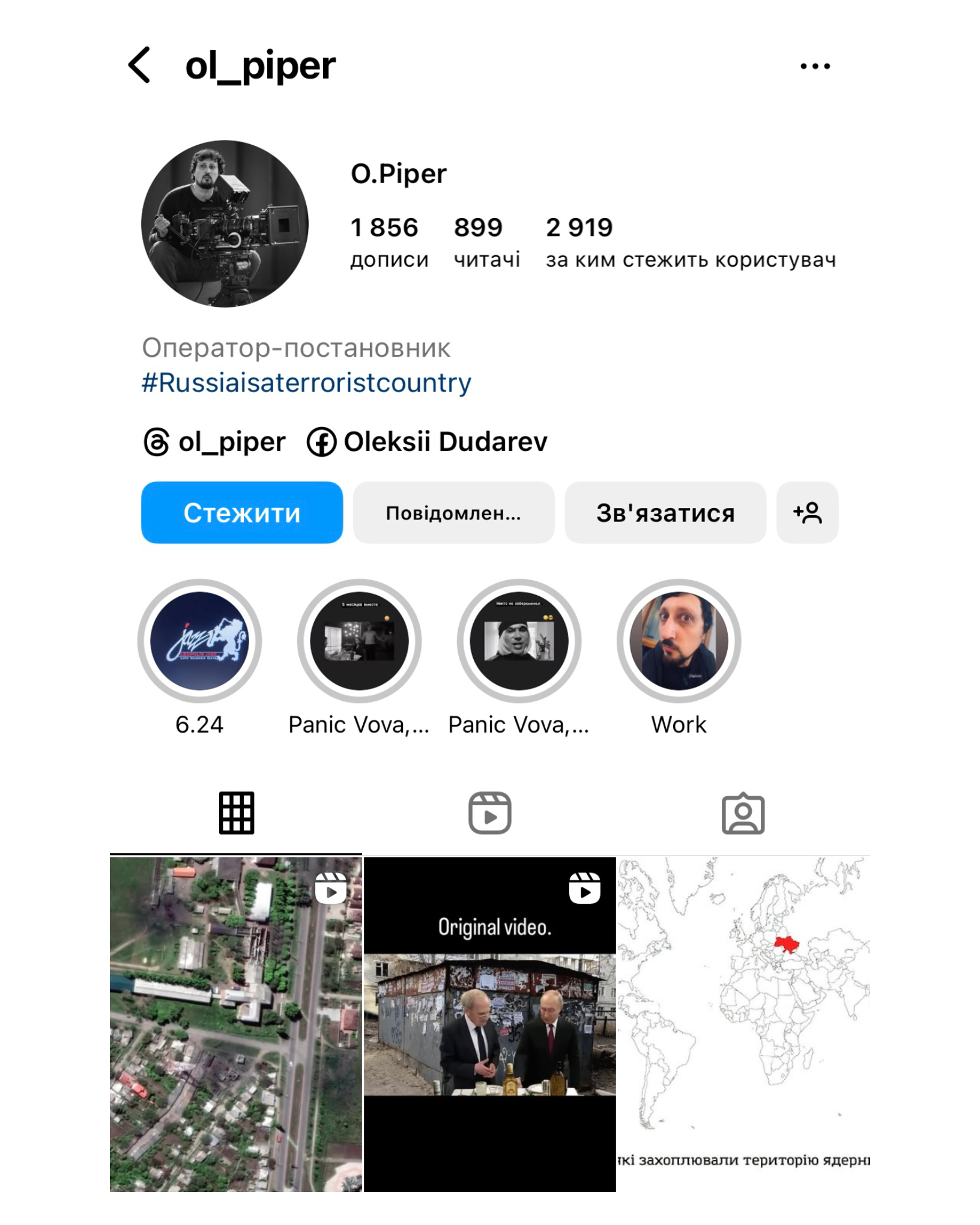The image size is (980, 1225).
Task: Open the #Russiaisaterroristcountry hashtag link
Action: click(306, 383)
